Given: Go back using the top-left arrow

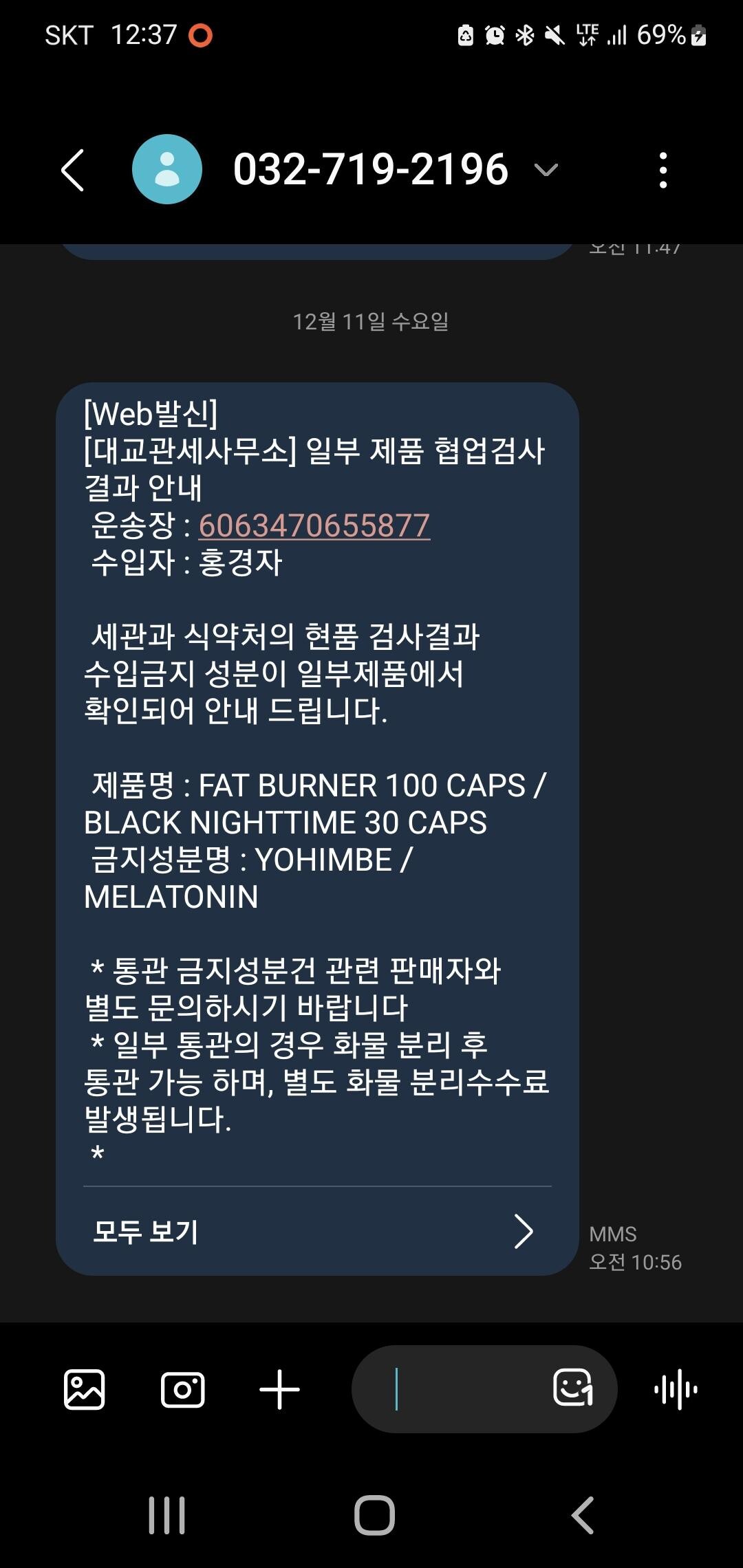Looking at the screenshot, I should pyautogui.click(x=73, y=170).
